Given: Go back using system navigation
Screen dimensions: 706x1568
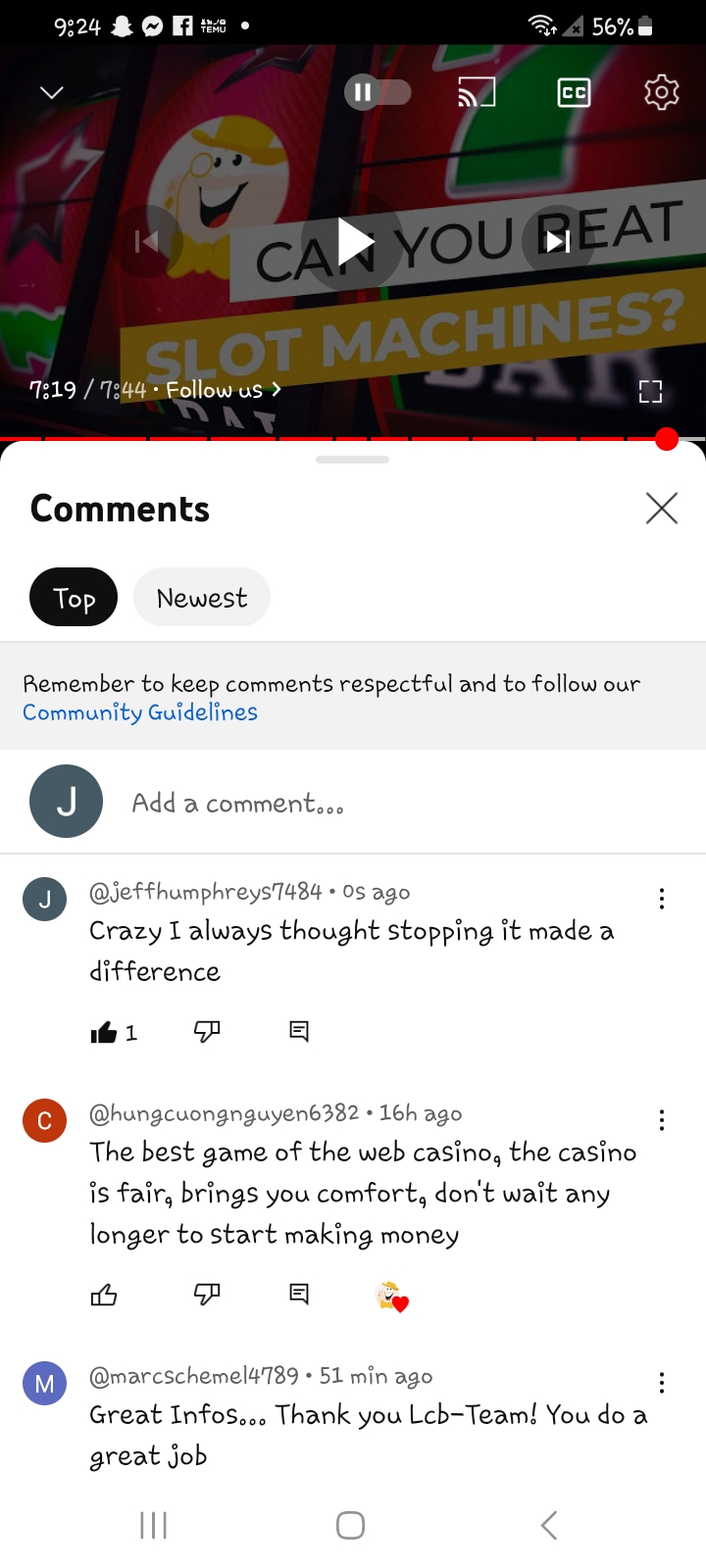Looking at the screenshot, I should pos(549,1525).
